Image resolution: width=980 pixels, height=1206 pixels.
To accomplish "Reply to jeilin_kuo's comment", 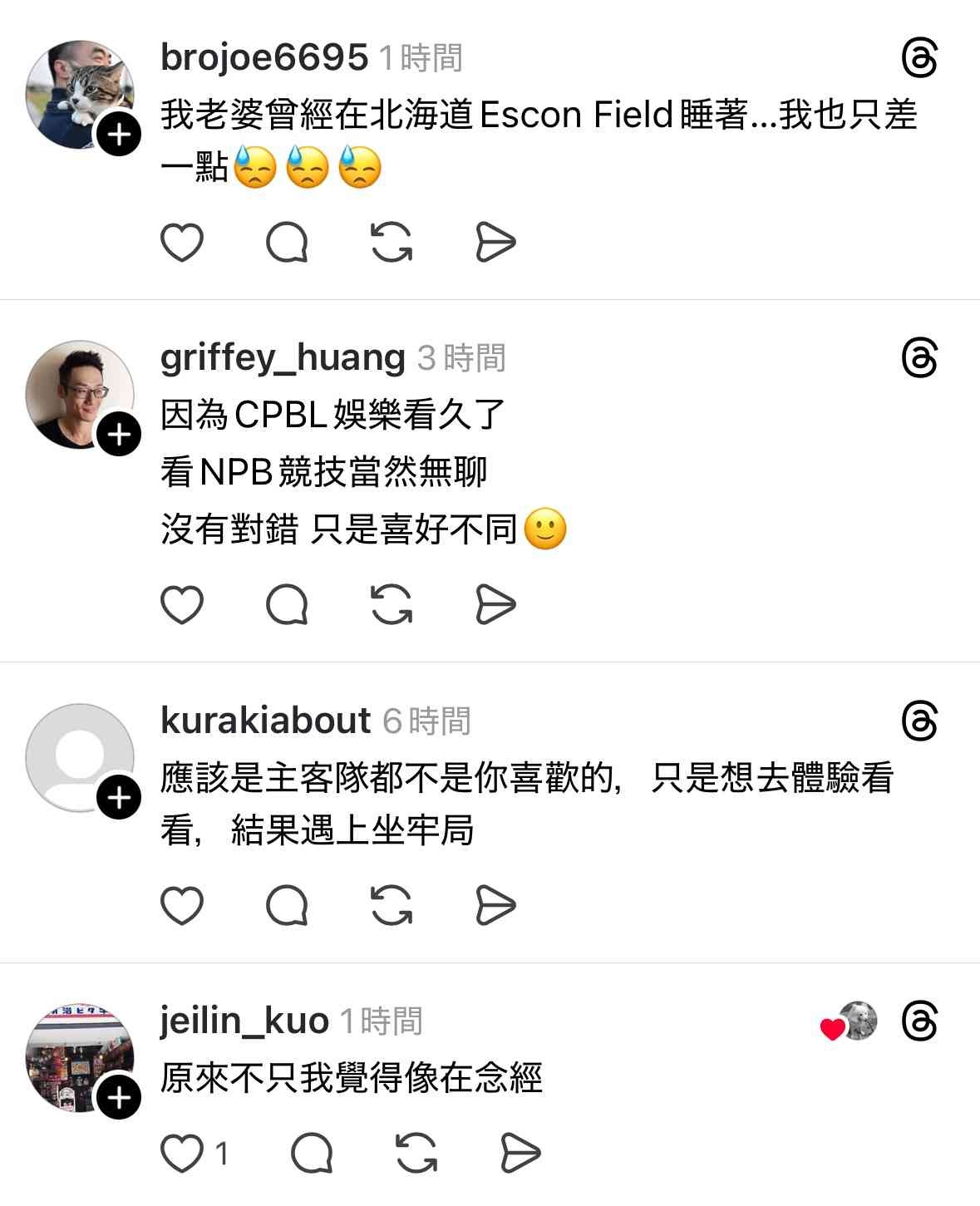I will pos(312,1153).
